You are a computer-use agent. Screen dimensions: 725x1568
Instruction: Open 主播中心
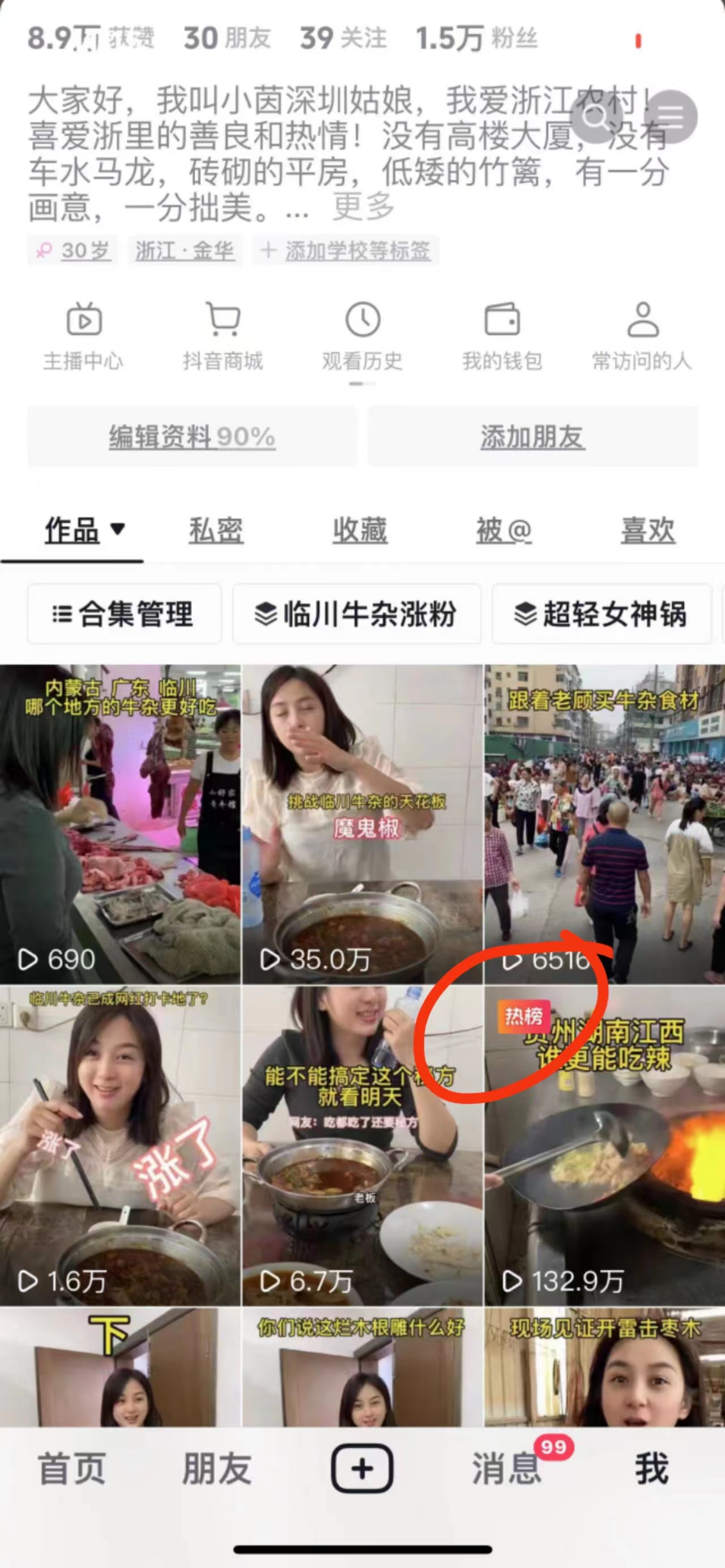pos(83,336)
